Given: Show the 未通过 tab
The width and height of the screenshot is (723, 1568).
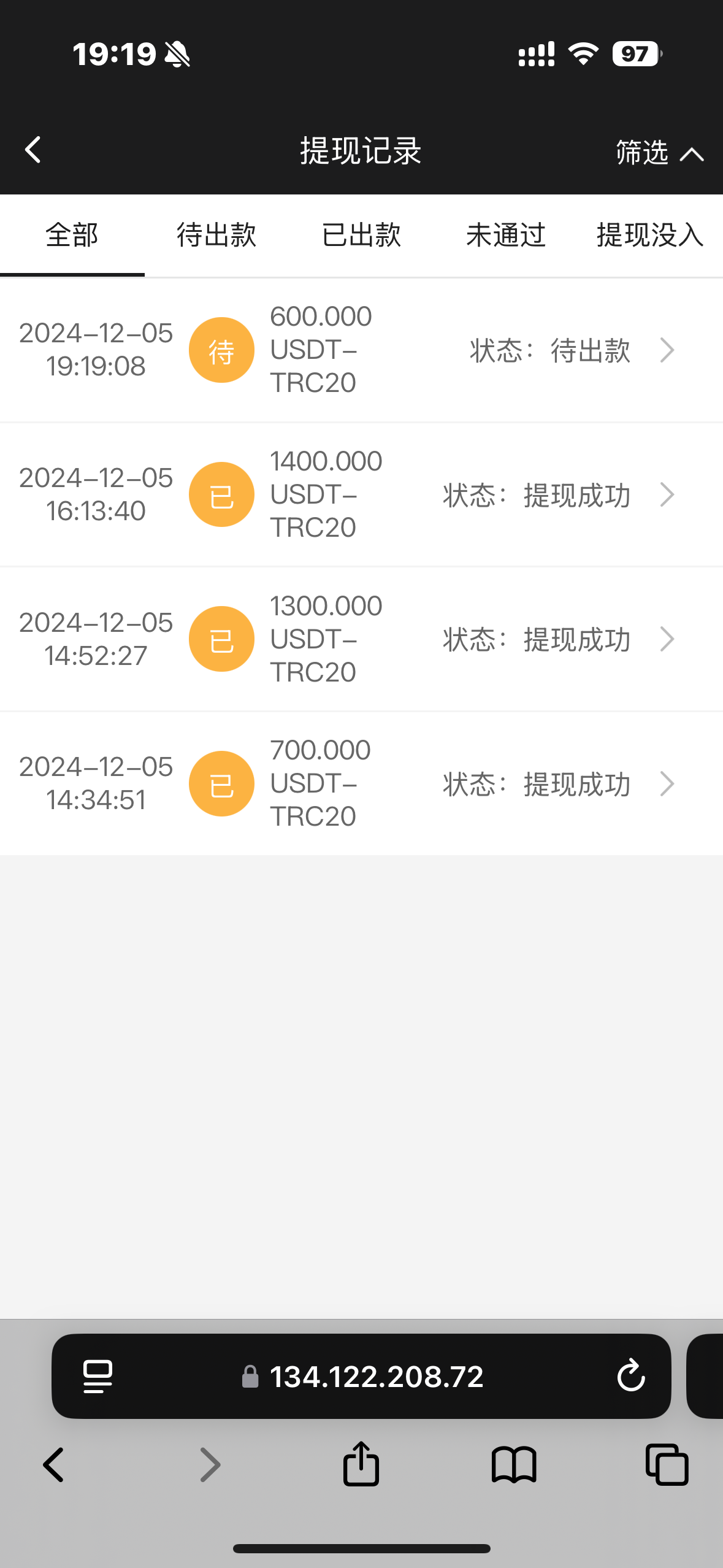Looking at the screenshot, I should (x=506, y=236).
